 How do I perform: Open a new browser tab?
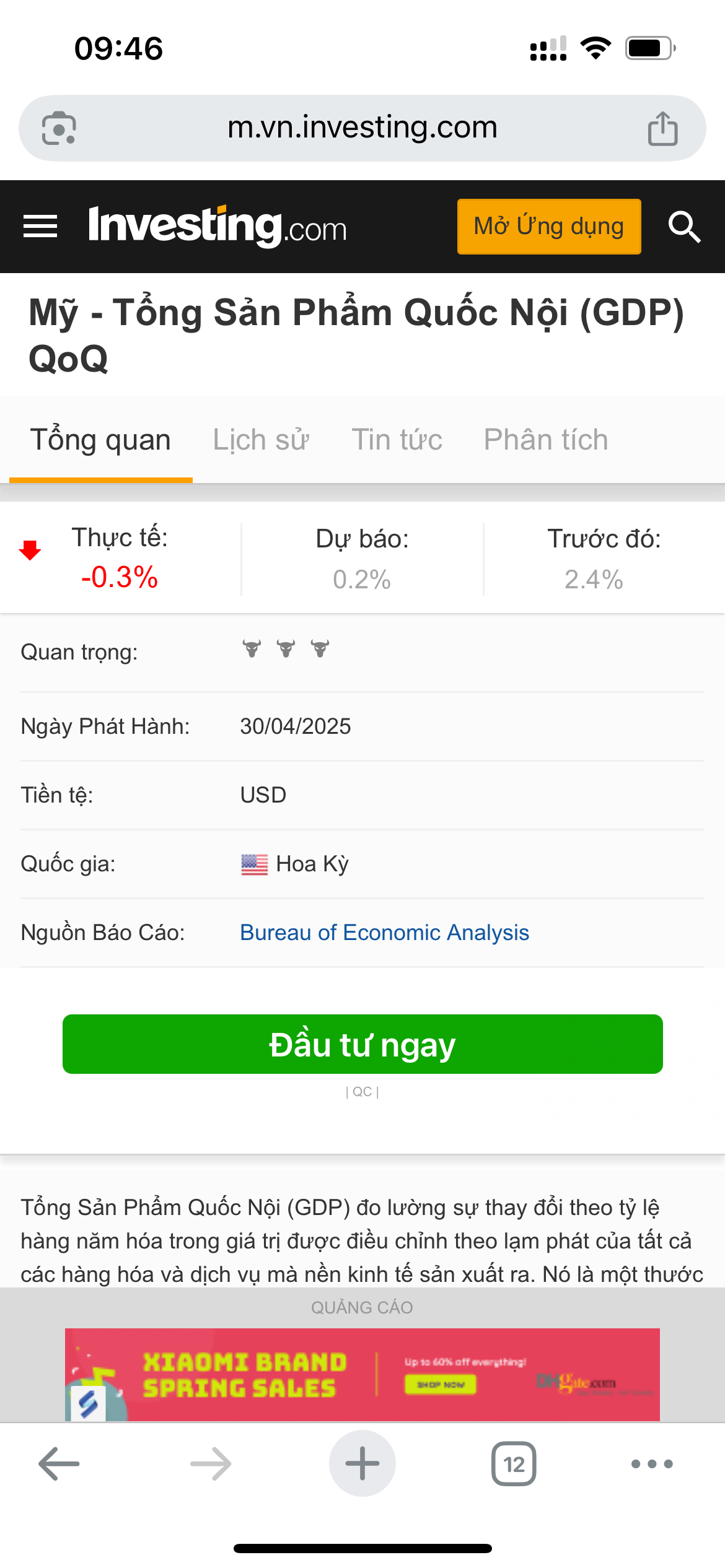[362, 1464]
